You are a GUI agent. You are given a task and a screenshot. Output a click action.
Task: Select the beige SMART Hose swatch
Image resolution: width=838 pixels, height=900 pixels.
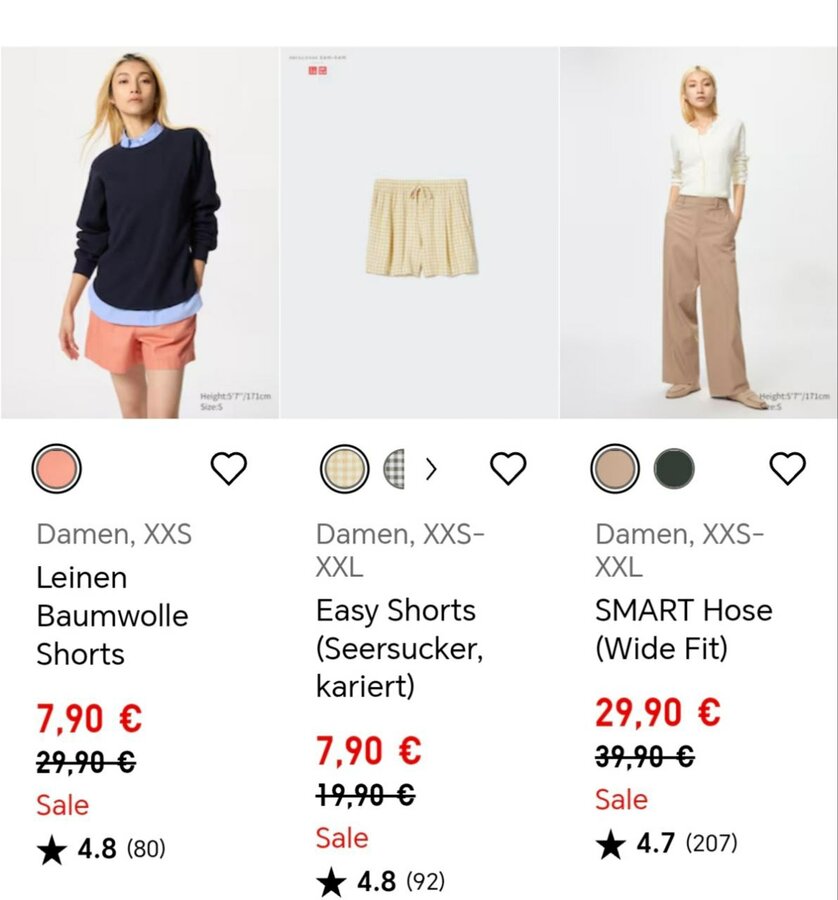615,468
